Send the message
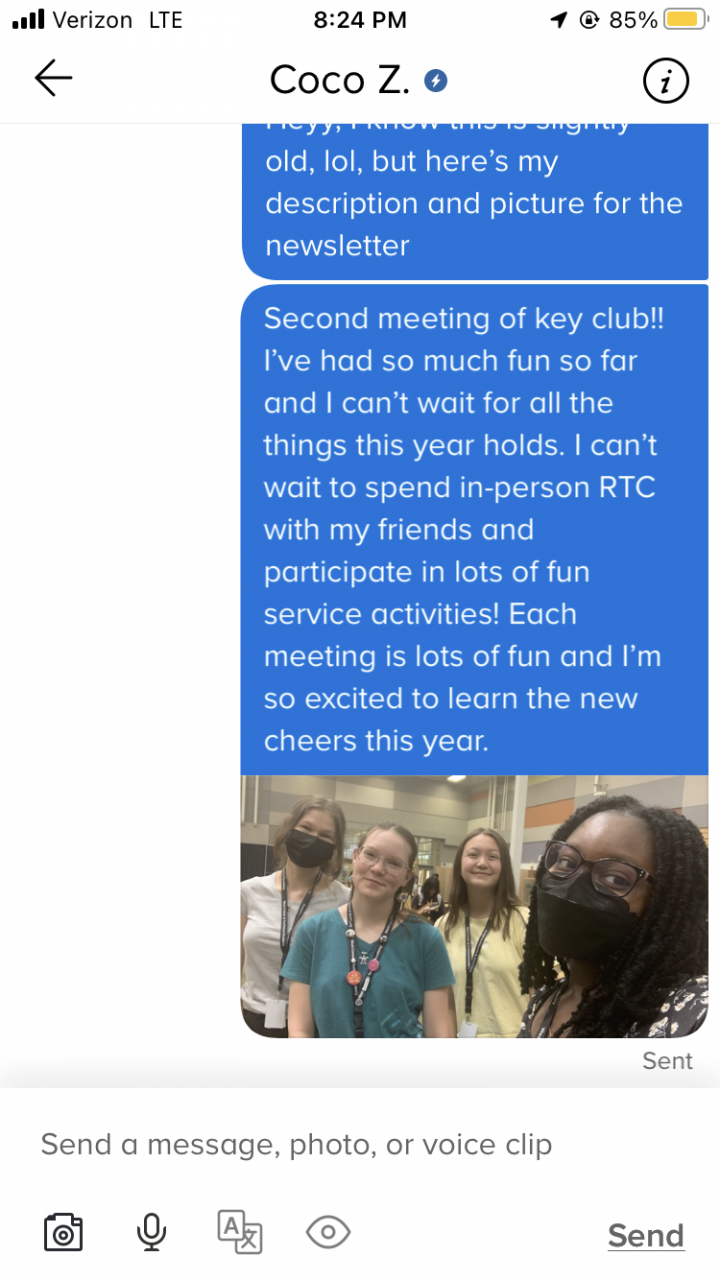Screen dimensions: 720x1280 (x=645, y=1236)
